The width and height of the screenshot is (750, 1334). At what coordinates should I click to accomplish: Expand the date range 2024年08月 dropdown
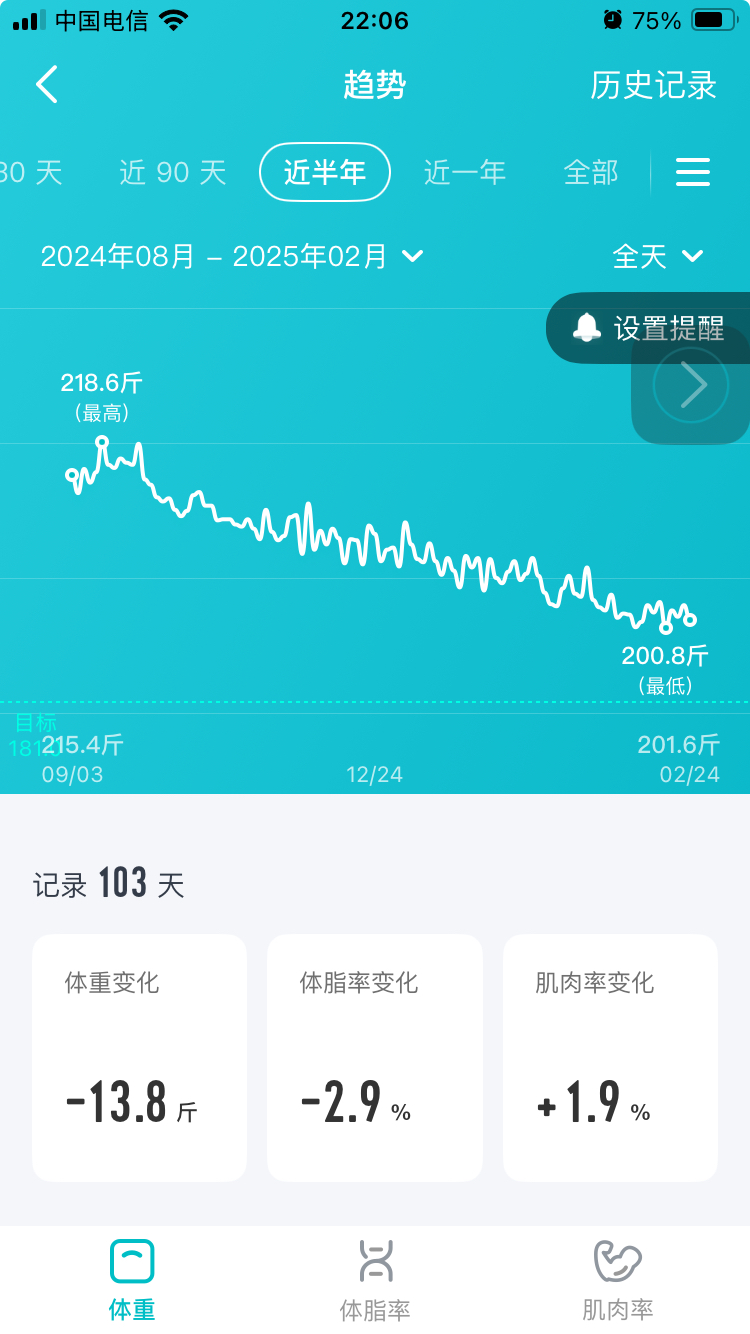[x=232, y=256]
